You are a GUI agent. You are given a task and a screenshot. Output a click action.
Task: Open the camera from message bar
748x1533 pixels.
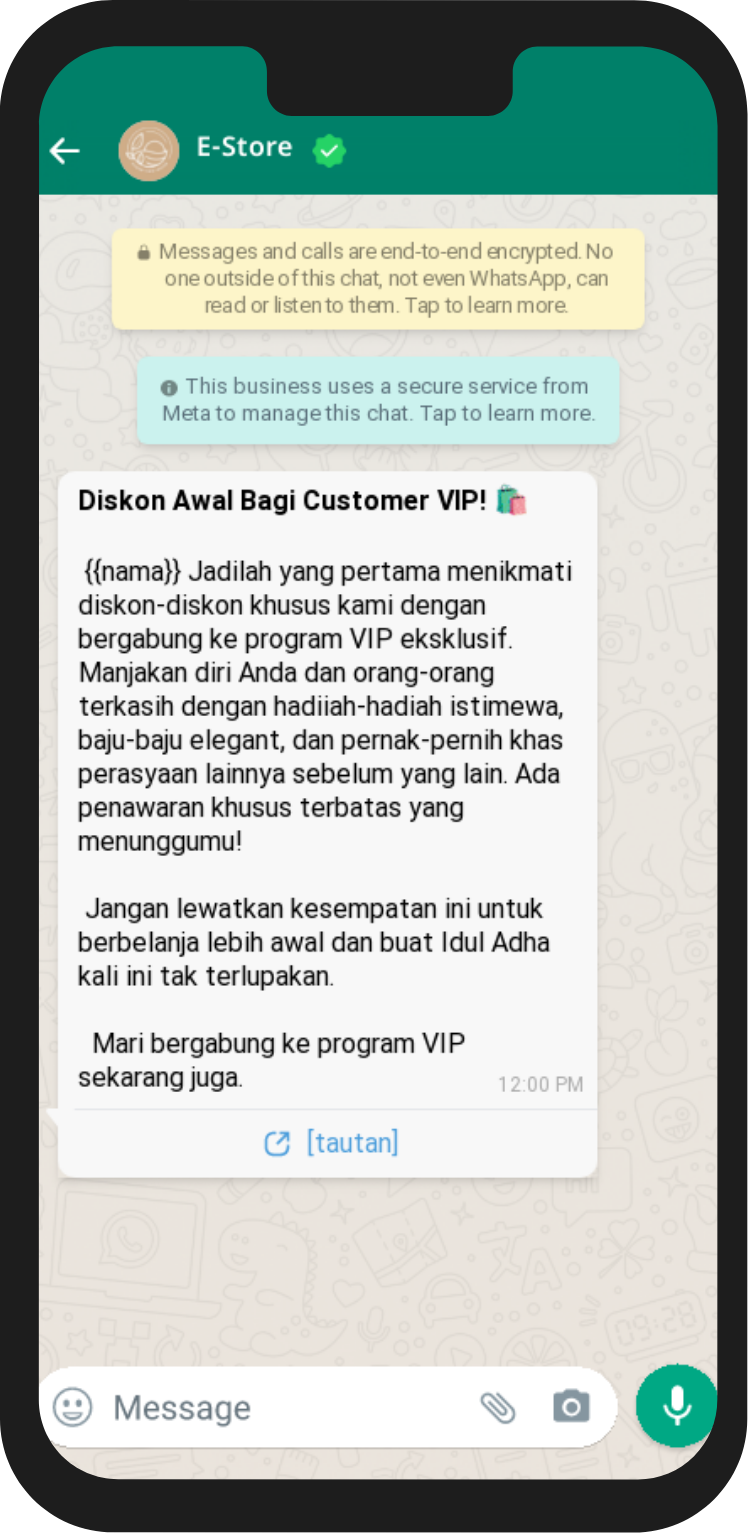coord(571,1407)
